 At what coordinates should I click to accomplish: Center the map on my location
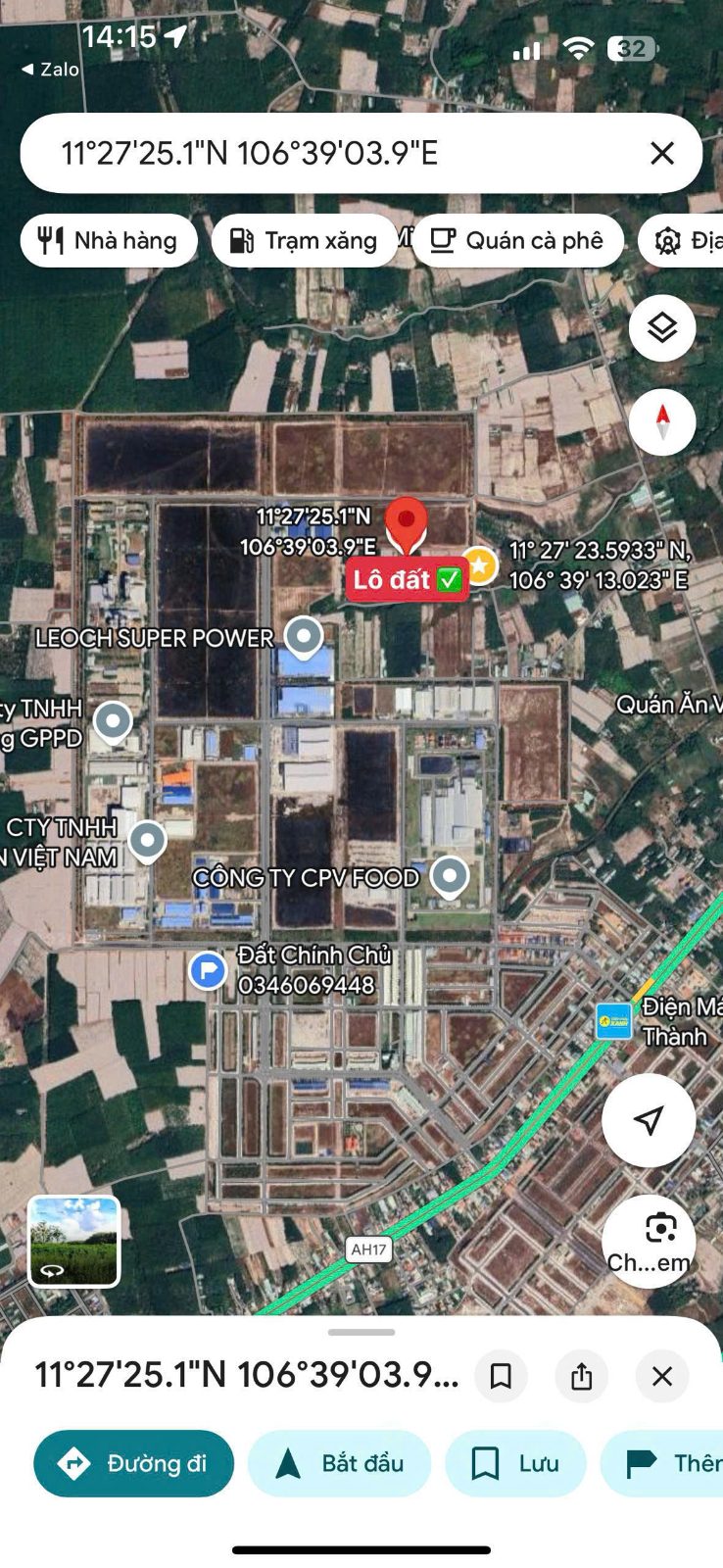(x=649, y=1120)
